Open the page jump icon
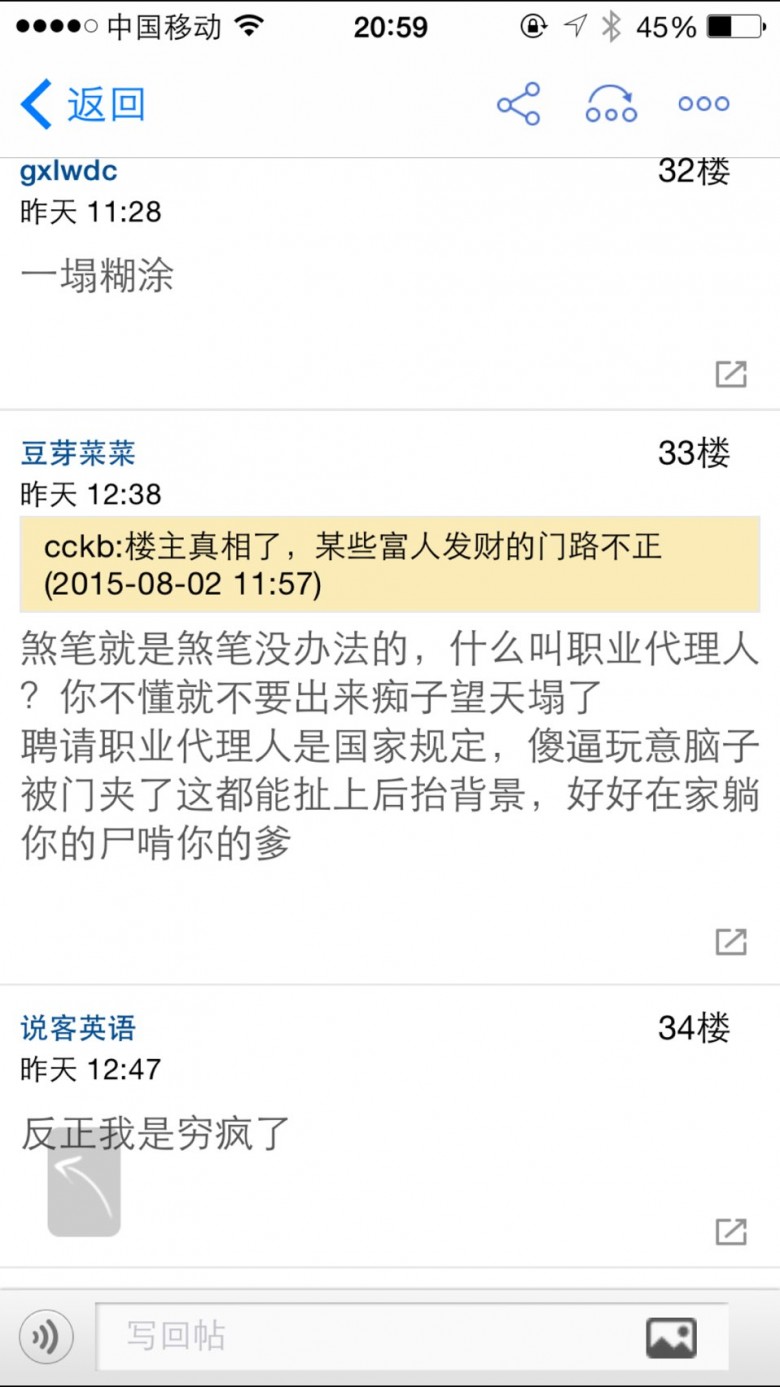Screen dimensions: 780x1387 [x=611, y=104]
